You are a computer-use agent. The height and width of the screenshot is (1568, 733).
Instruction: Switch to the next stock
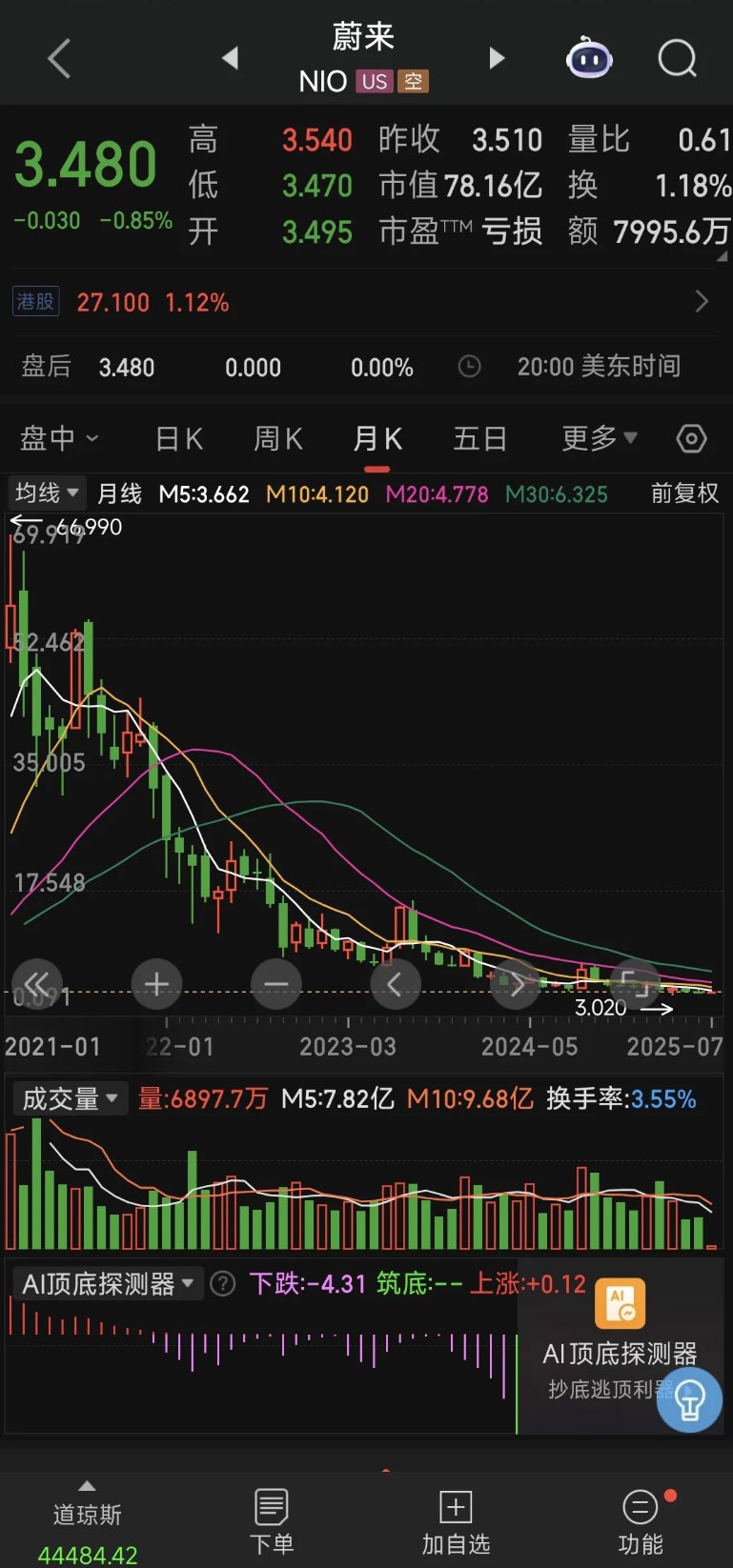[x=496, y=58]
